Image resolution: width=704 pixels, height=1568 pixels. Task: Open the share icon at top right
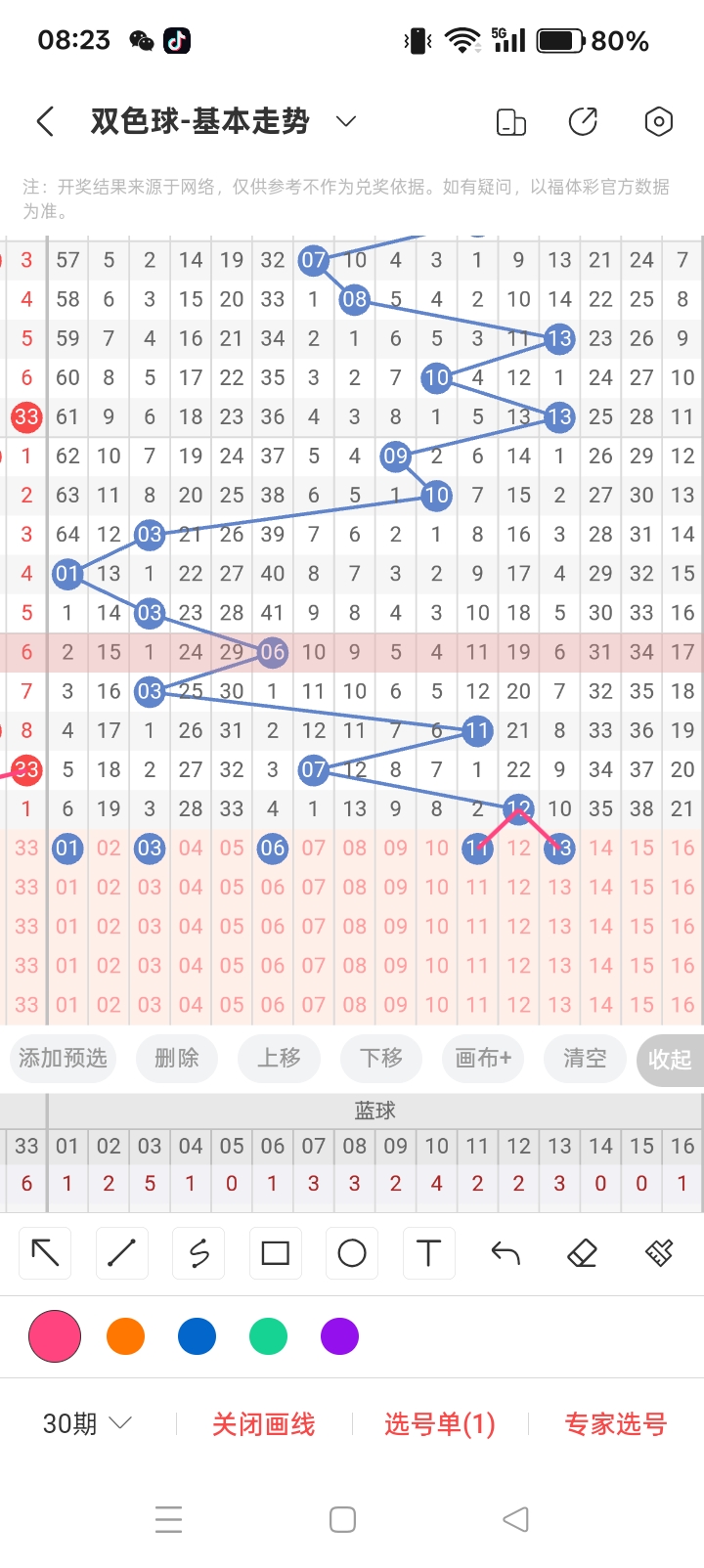click(583, 121)
